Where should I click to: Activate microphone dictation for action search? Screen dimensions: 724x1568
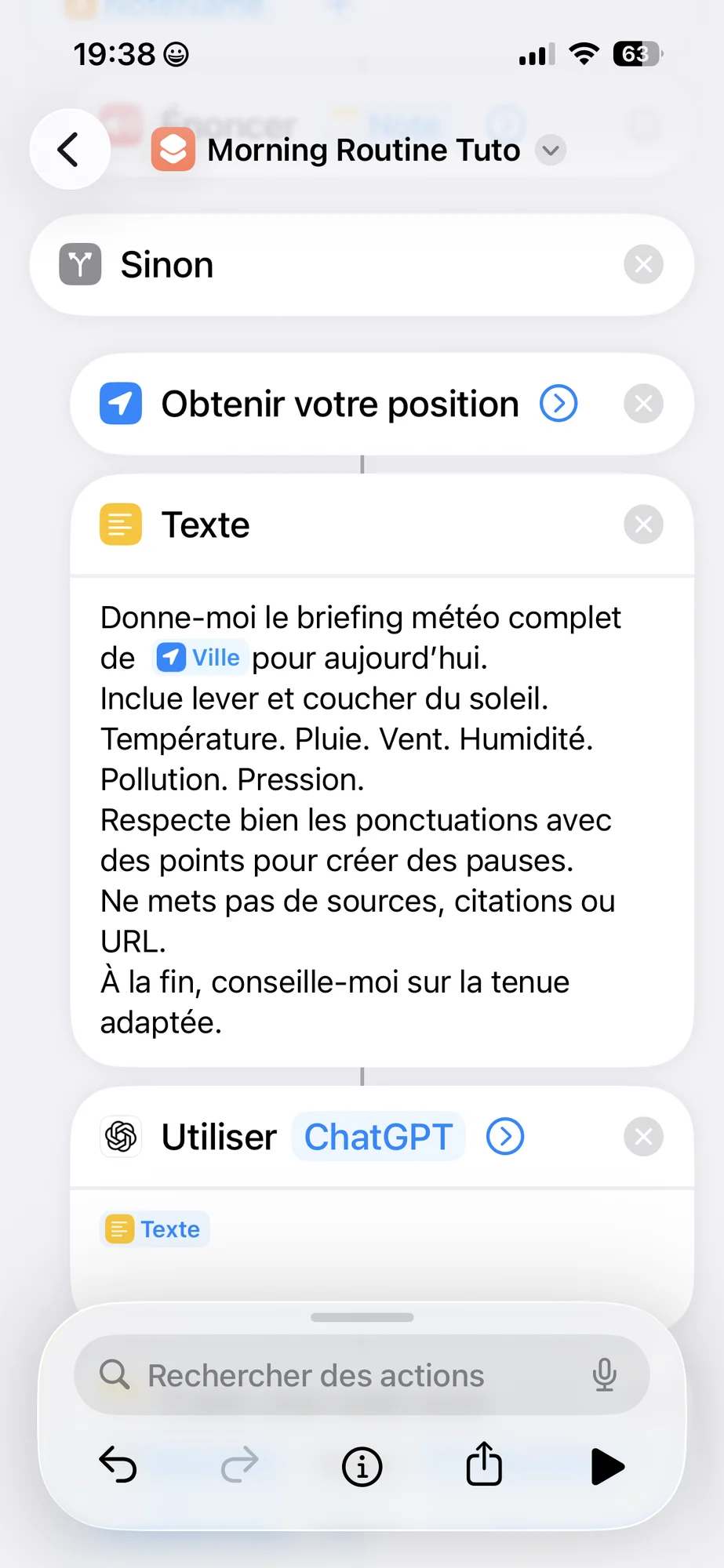tap(604, 1375)
